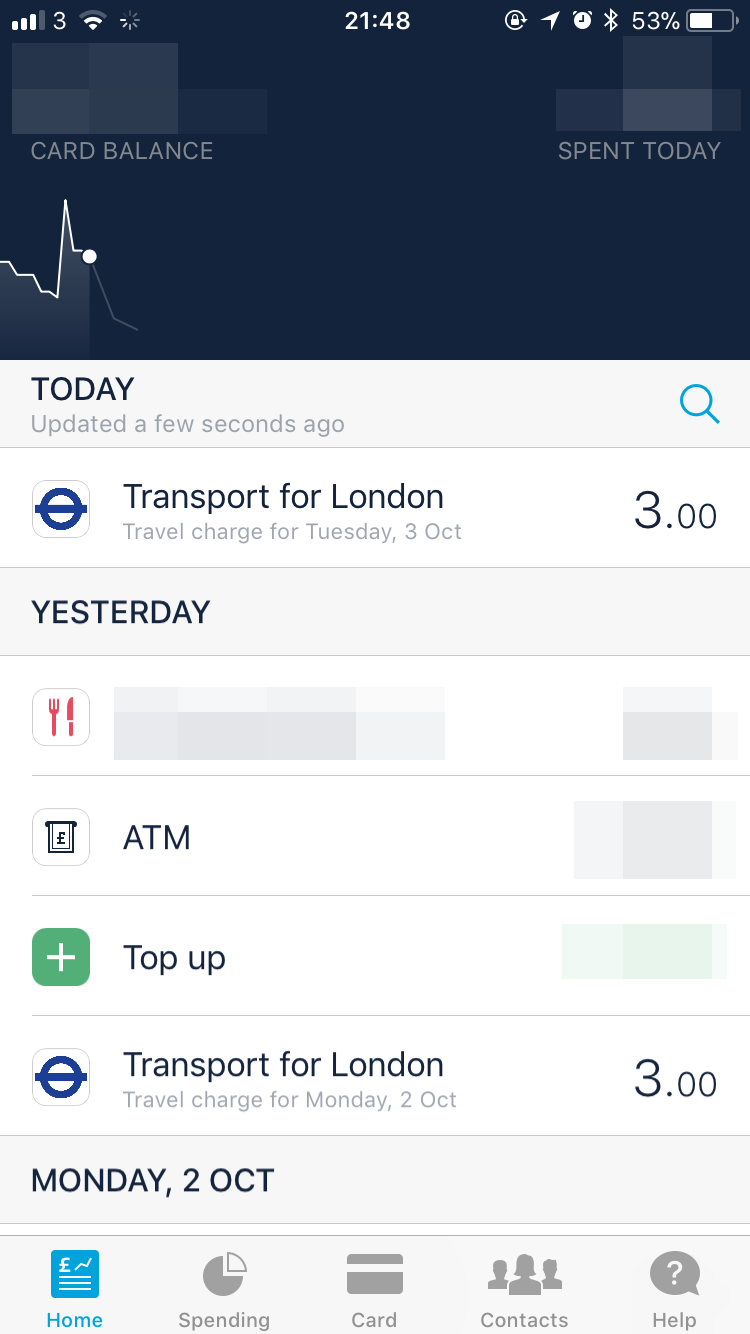Image resolution: width=750 pixels, height=1334 pixels.
Task: Open the restaurant transaction from yesterday
Action: [375, 717]
